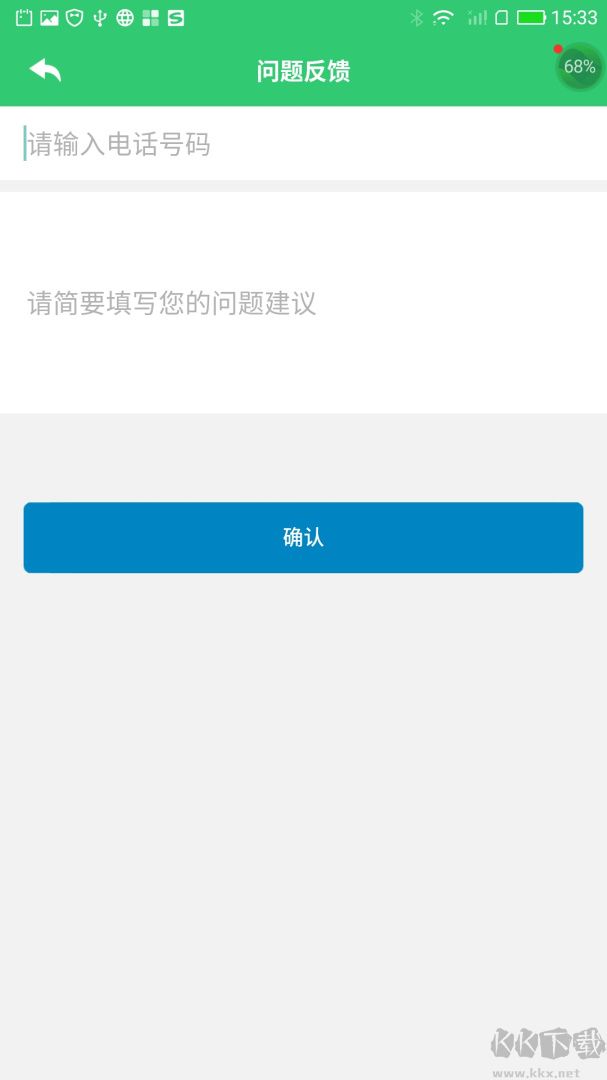Go back using the white arrow
The image size is (607, 1080).
pyautogui.click(x=45, y=70)
